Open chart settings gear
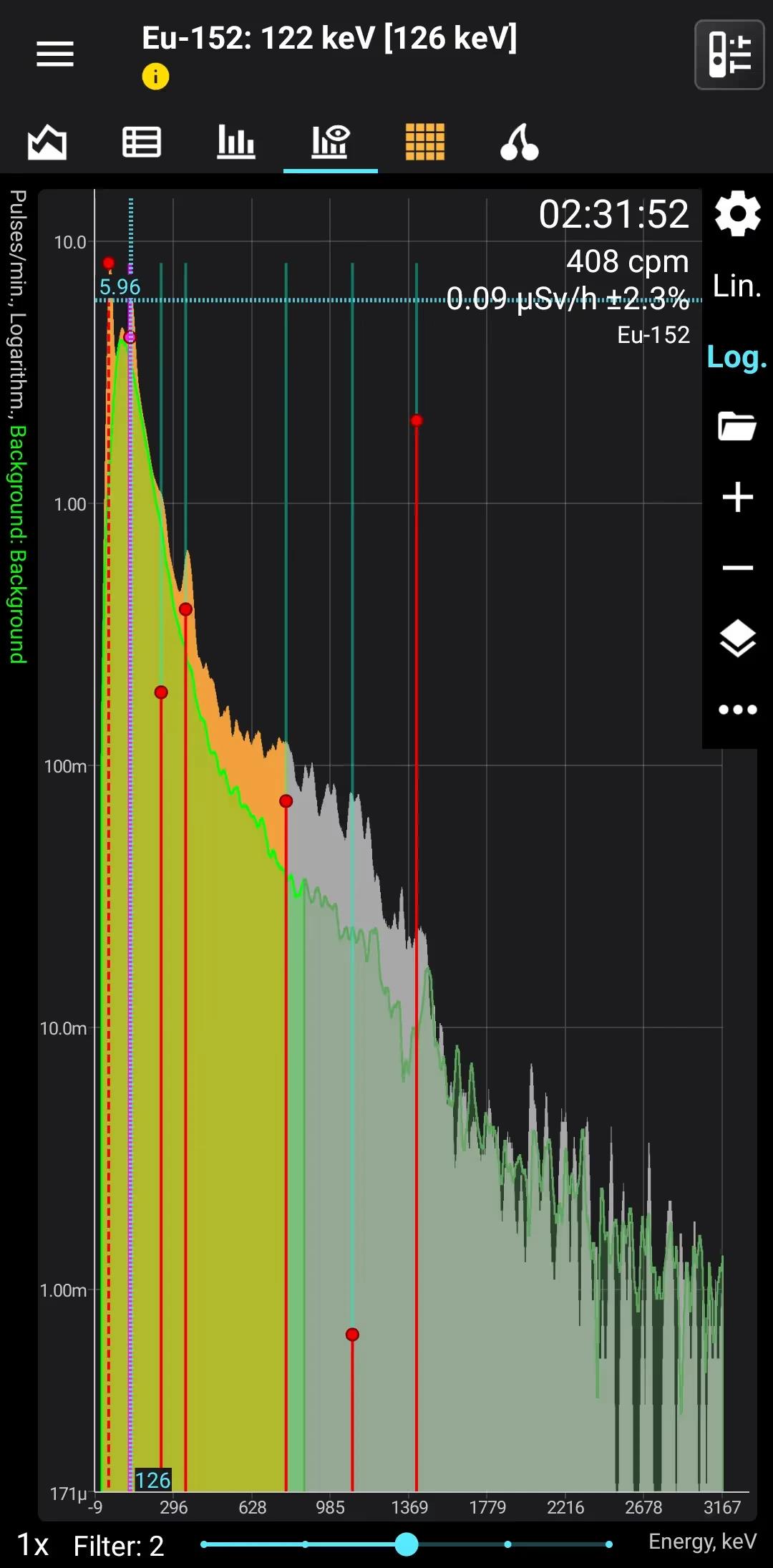Screen dimensions: 773x1568 (x=737, y=213)
